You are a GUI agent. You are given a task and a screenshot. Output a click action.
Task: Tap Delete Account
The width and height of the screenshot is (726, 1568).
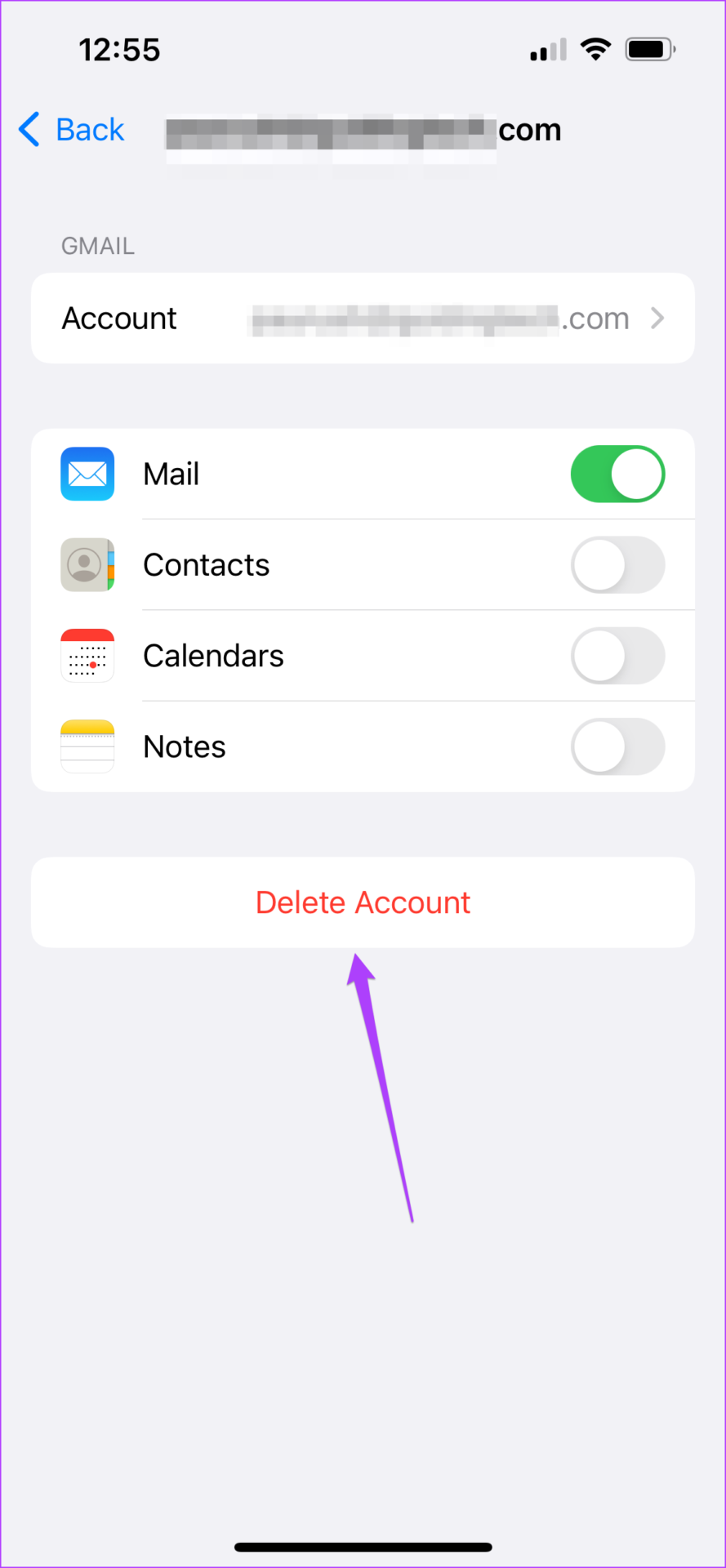point(363,902)
